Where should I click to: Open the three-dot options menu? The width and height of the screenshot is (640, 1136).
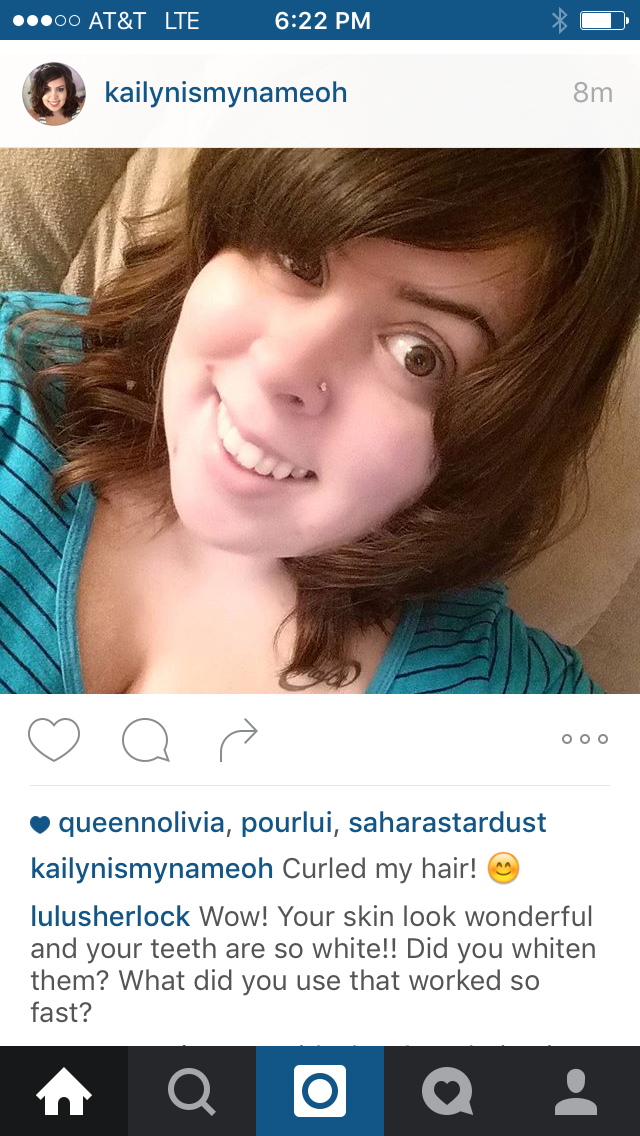[584, 739]
